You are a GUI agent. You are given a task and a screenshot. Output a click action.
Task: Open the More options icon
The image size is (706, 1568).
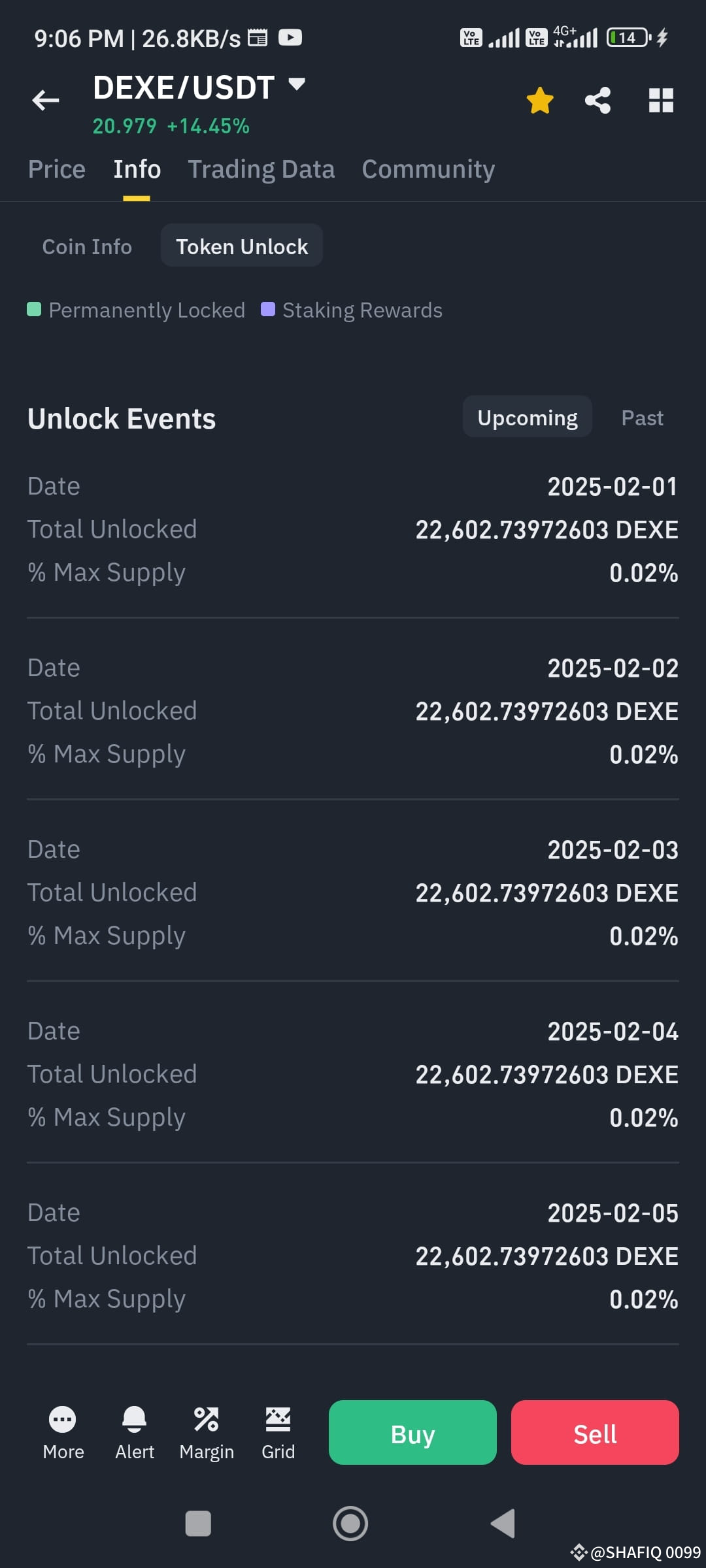(63, 1433)
